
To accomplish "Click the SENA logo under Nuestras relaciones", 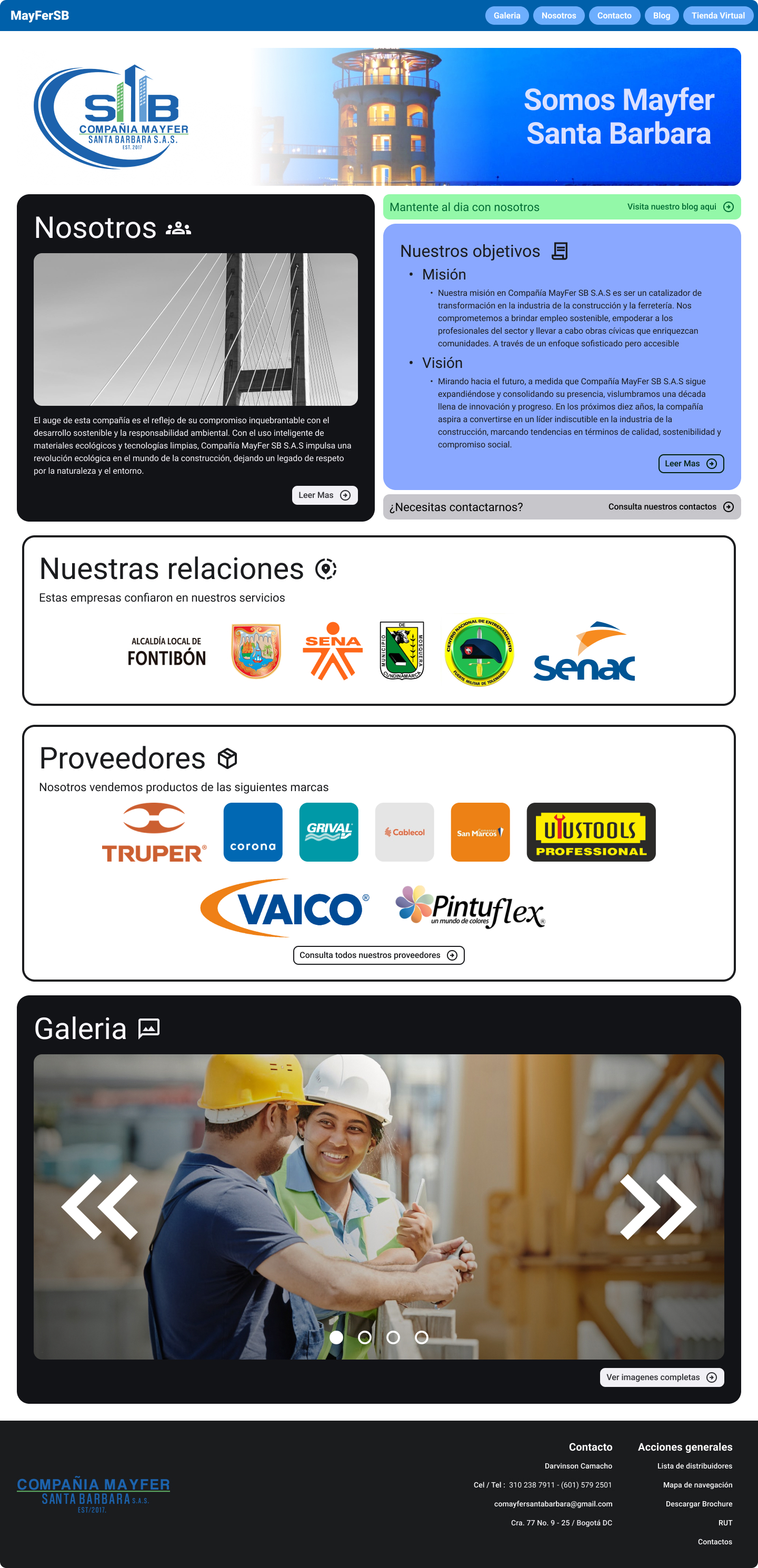I will (x=333, y=651).
